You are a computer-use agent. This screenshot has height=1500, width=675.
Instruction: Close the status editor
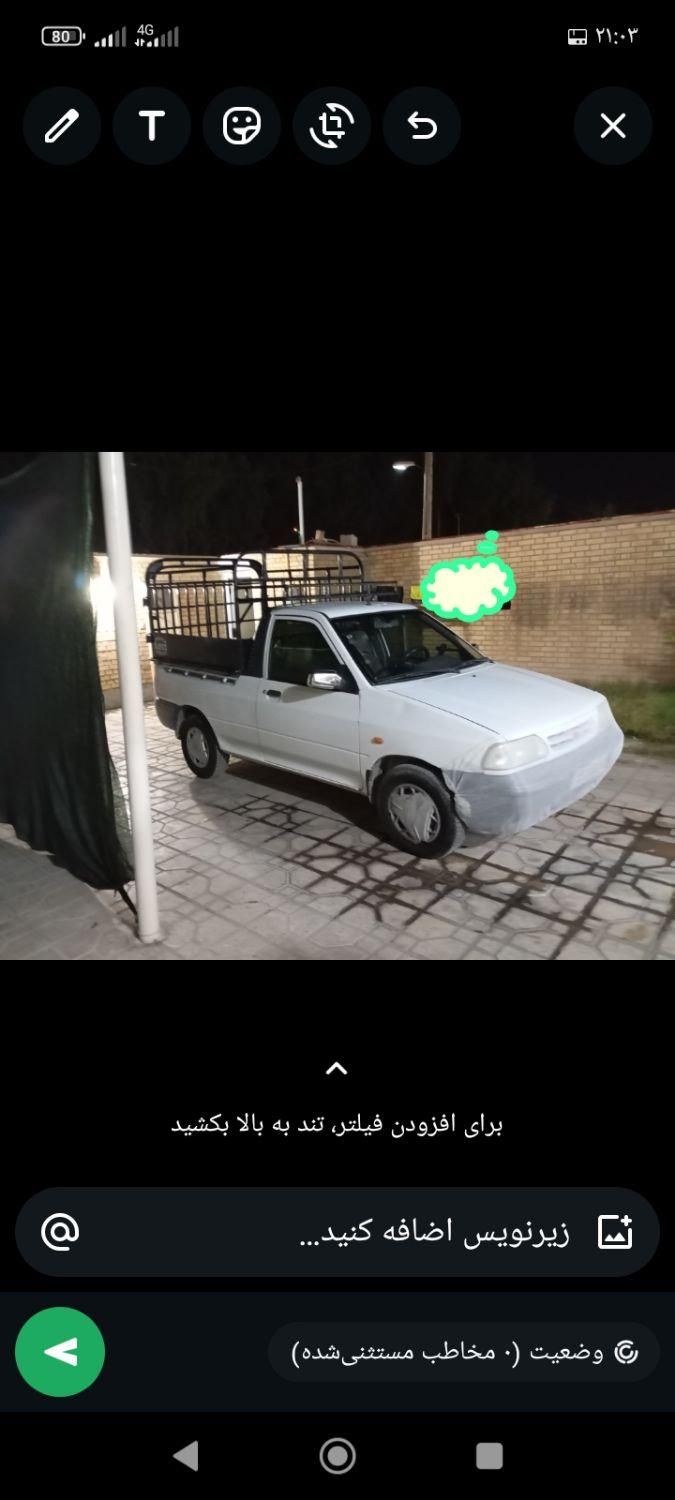[x=612, y=126]
